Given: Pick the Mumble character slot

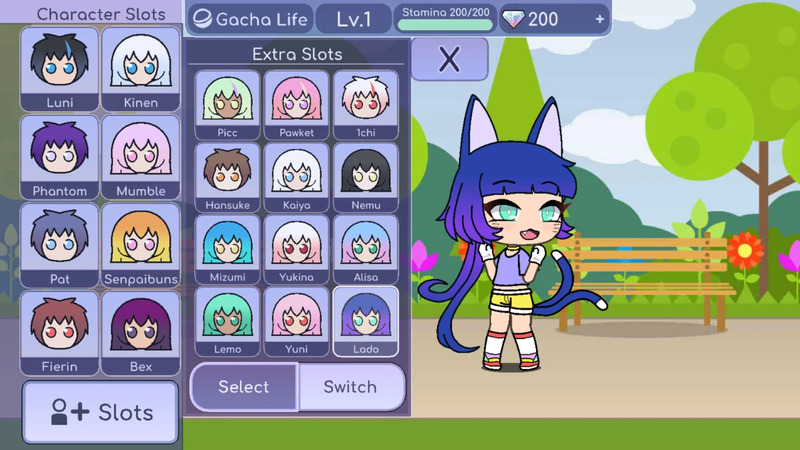Looking at the screenshot, I should 141,156.
